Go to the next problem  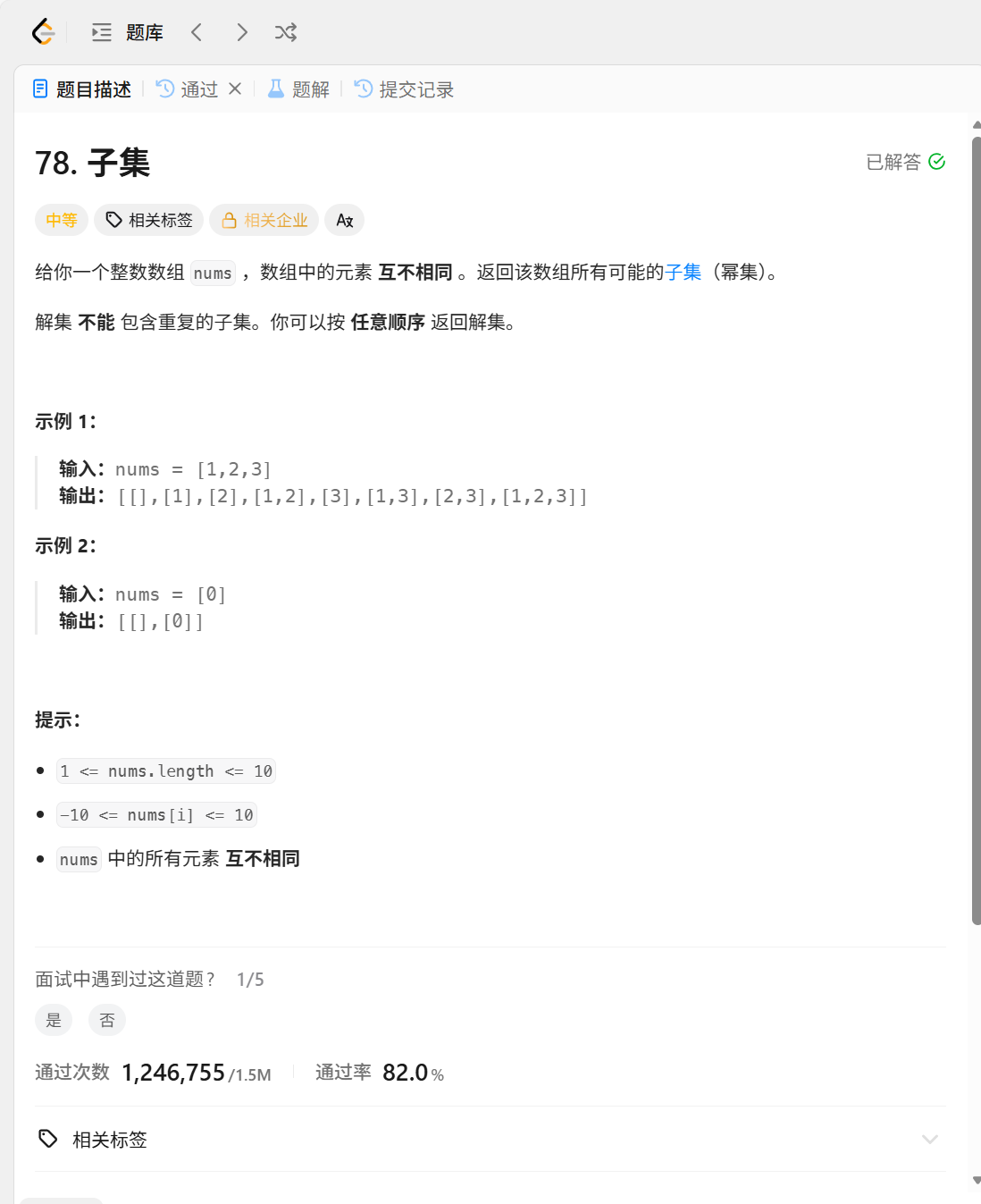(x=241, y=32)
